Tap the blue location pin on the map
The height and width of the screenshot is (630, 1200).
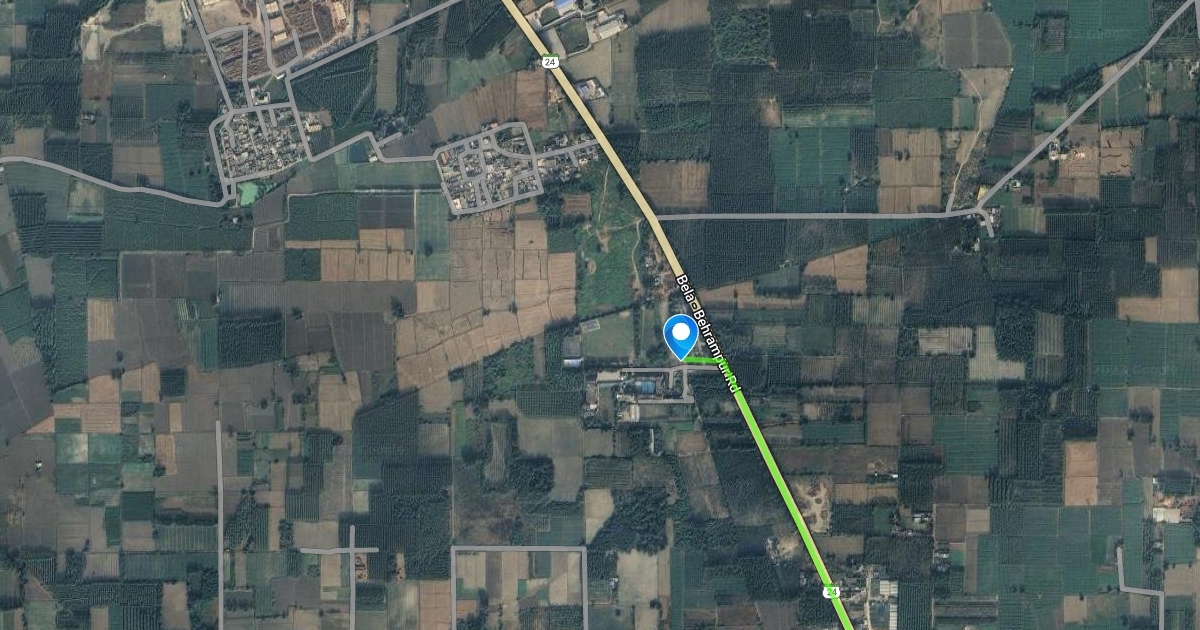click(681, 334)
